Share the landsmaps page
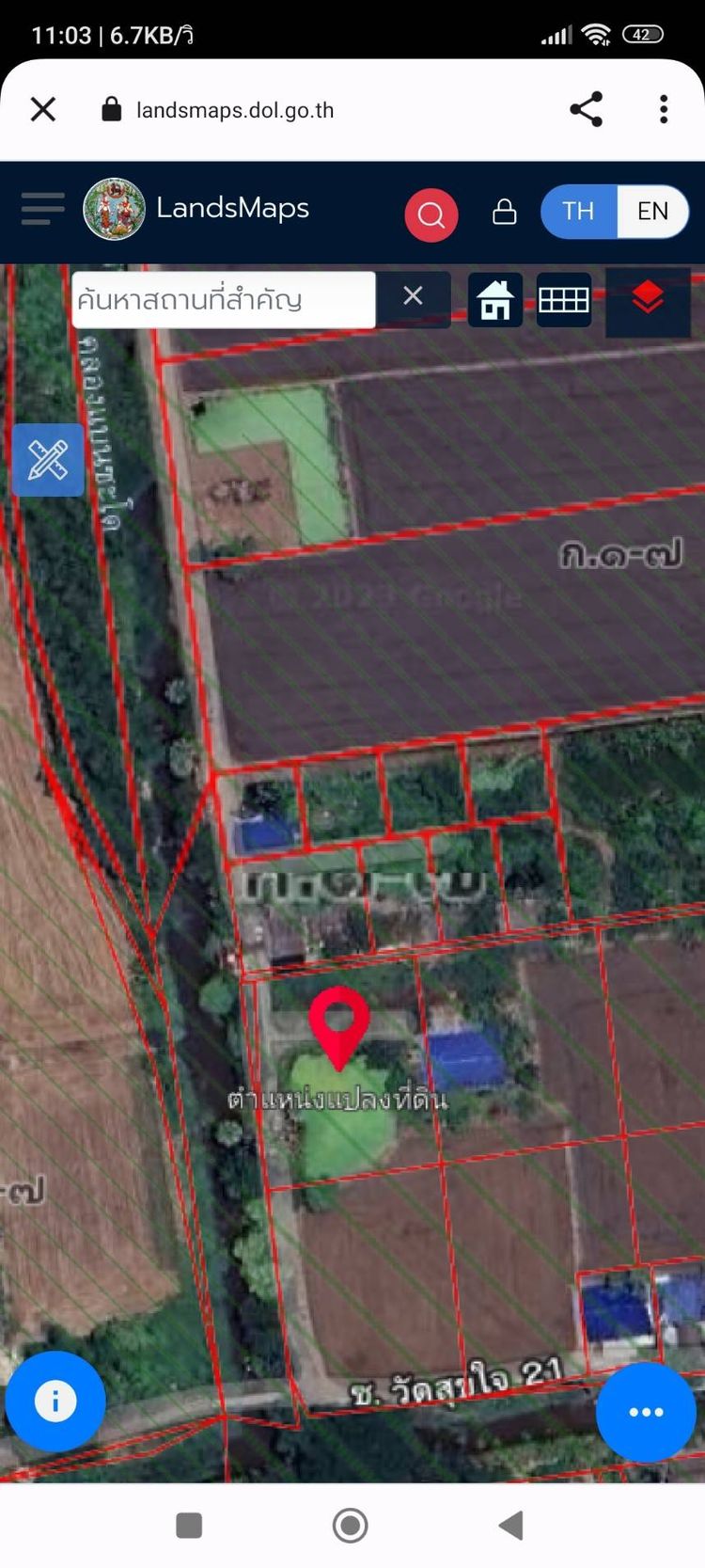This screenshot has width=705, height=1568. [586, 110]
